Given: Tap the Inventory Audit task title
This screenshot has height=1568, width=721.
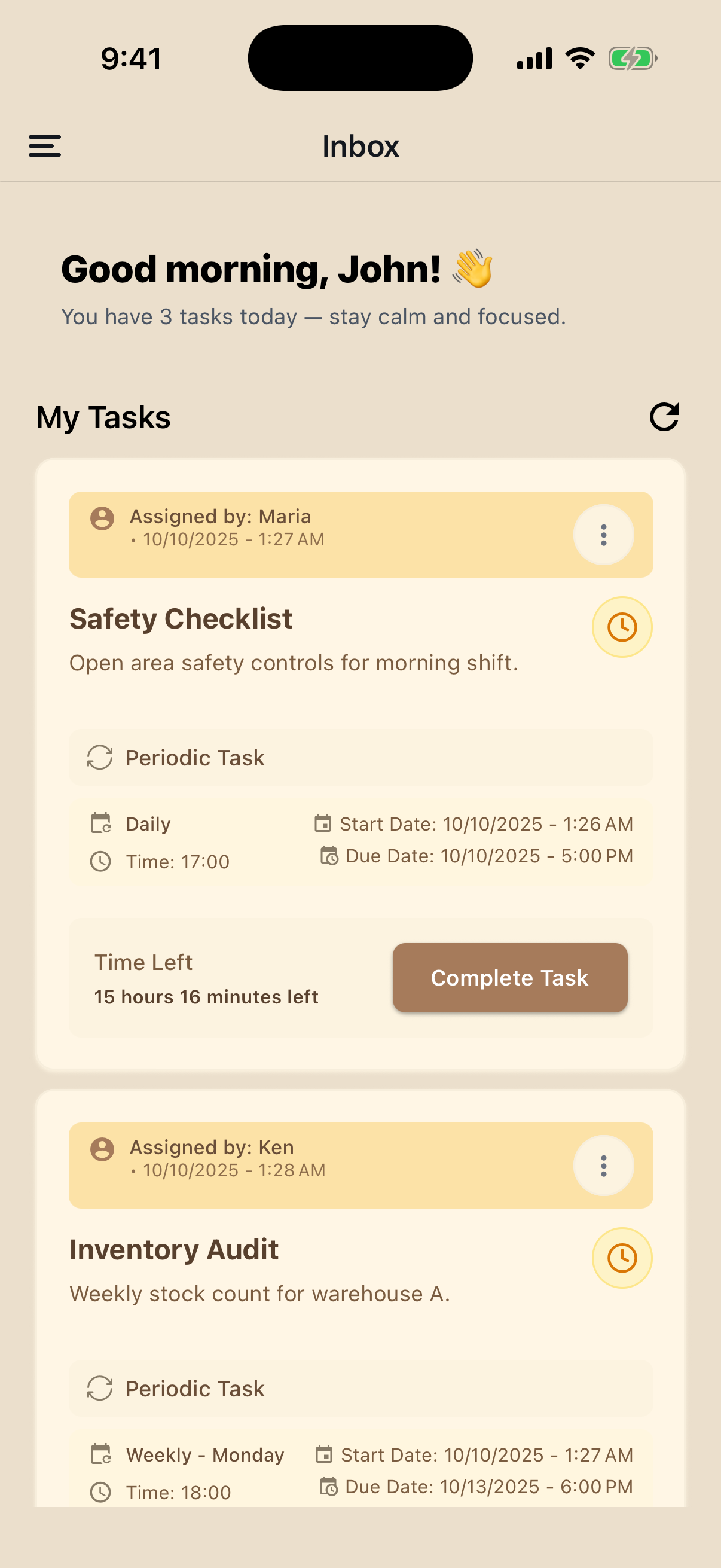Looking at the screenshot, I should 173,1249.
